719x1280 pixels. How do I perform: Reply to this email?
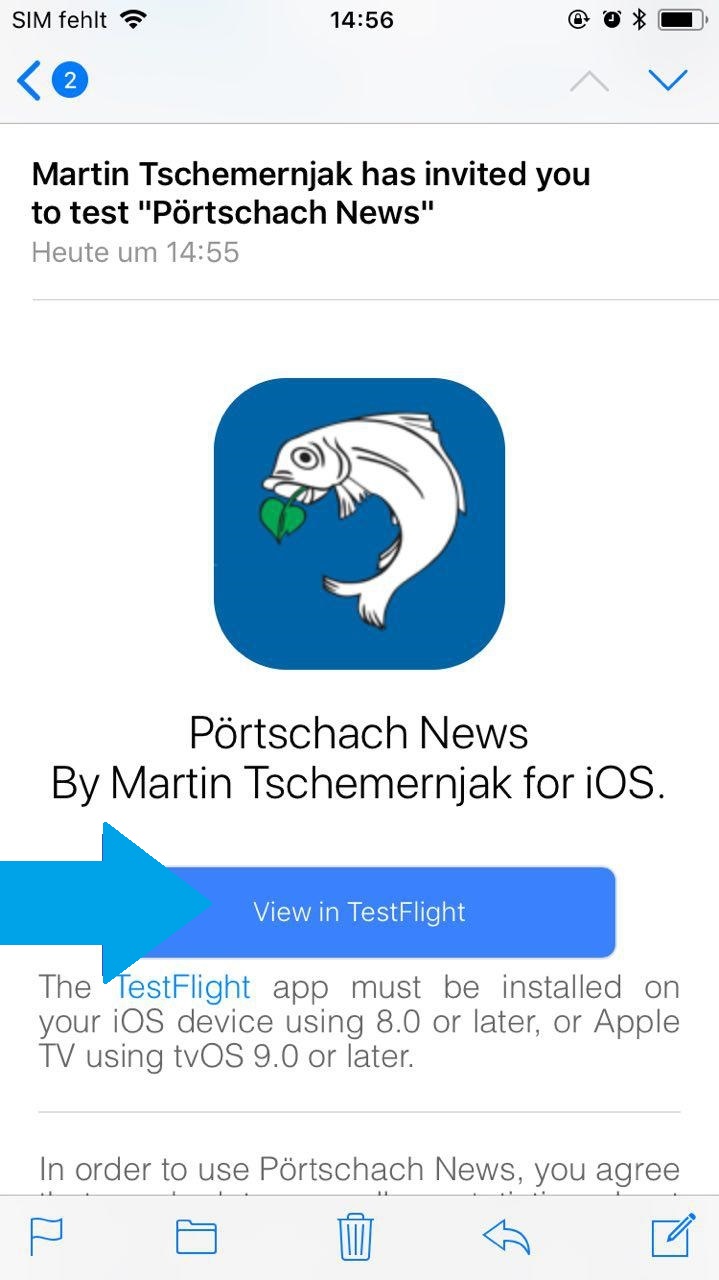[506, 1237]
